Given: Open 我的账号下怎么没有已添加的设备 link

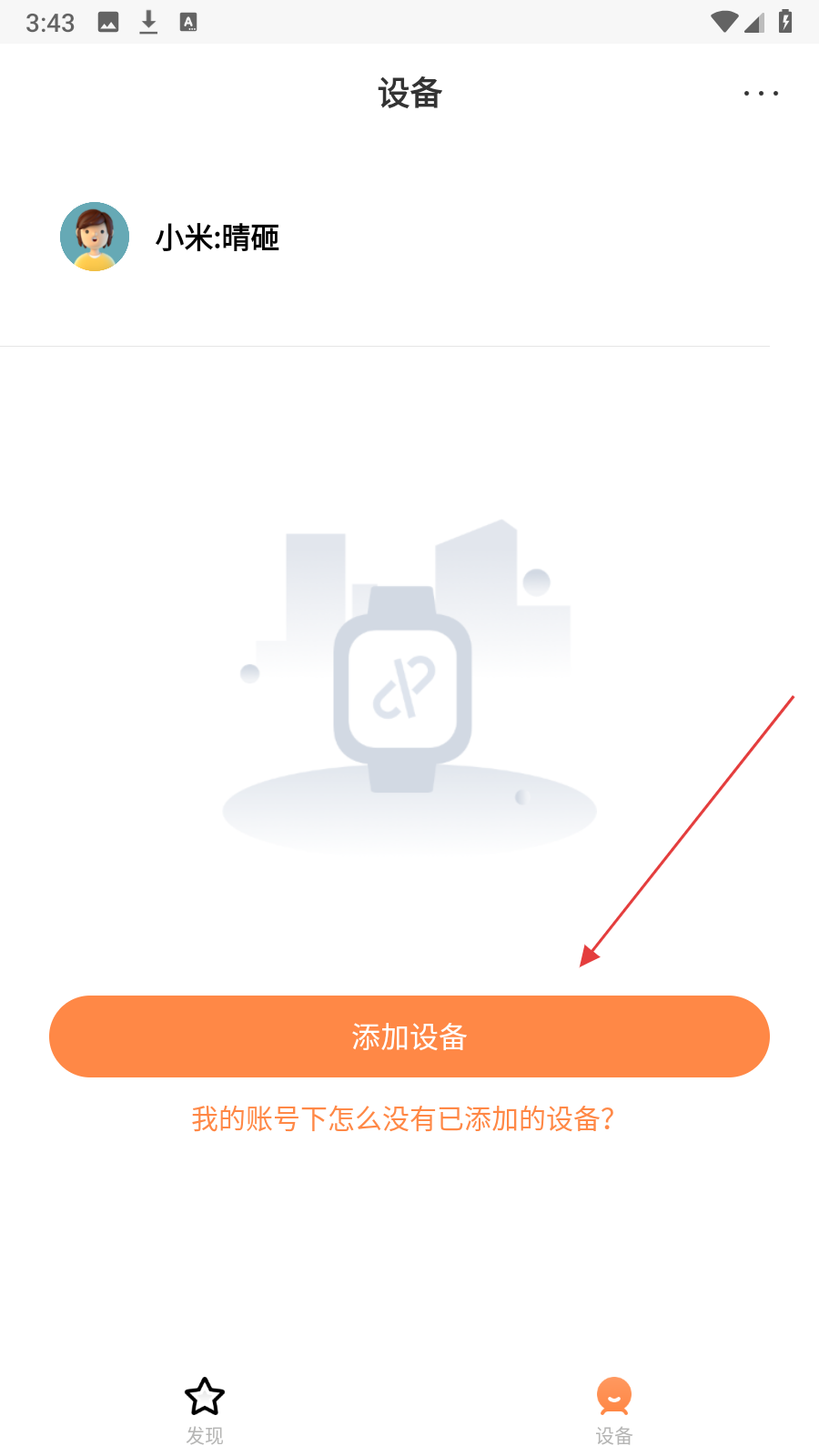Looking at the screenshot, I should pos(403,1118).
